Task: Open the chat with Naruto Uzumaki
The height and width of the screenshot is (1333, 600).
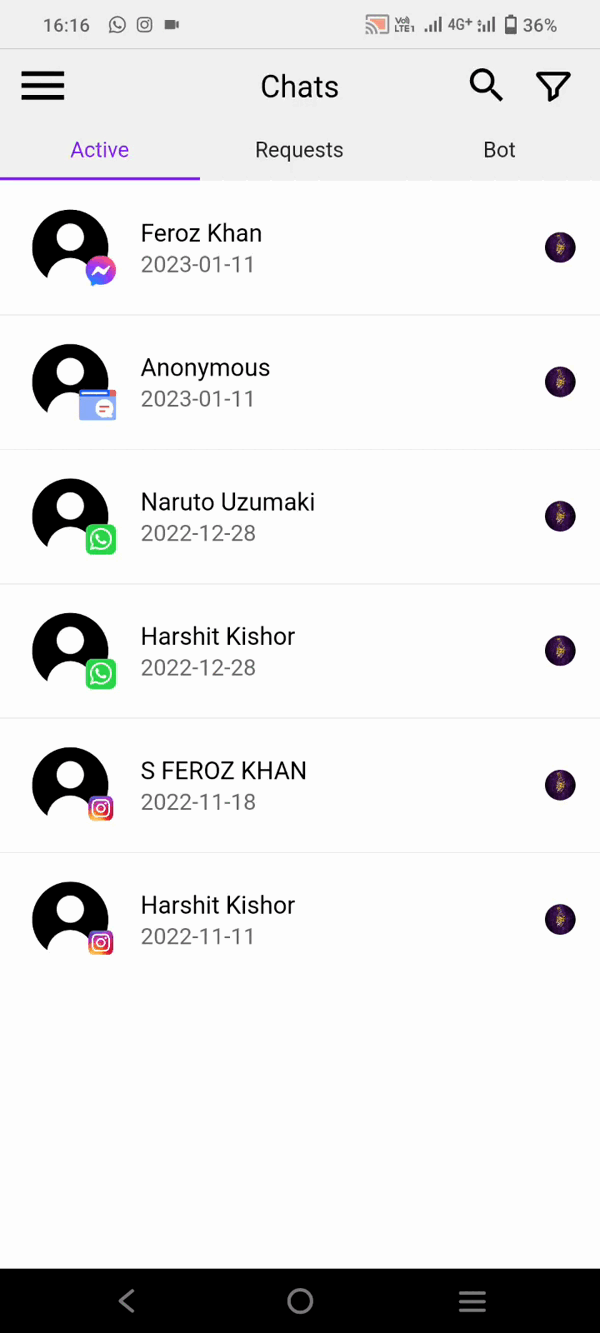Action: click(x=300, y=517)
